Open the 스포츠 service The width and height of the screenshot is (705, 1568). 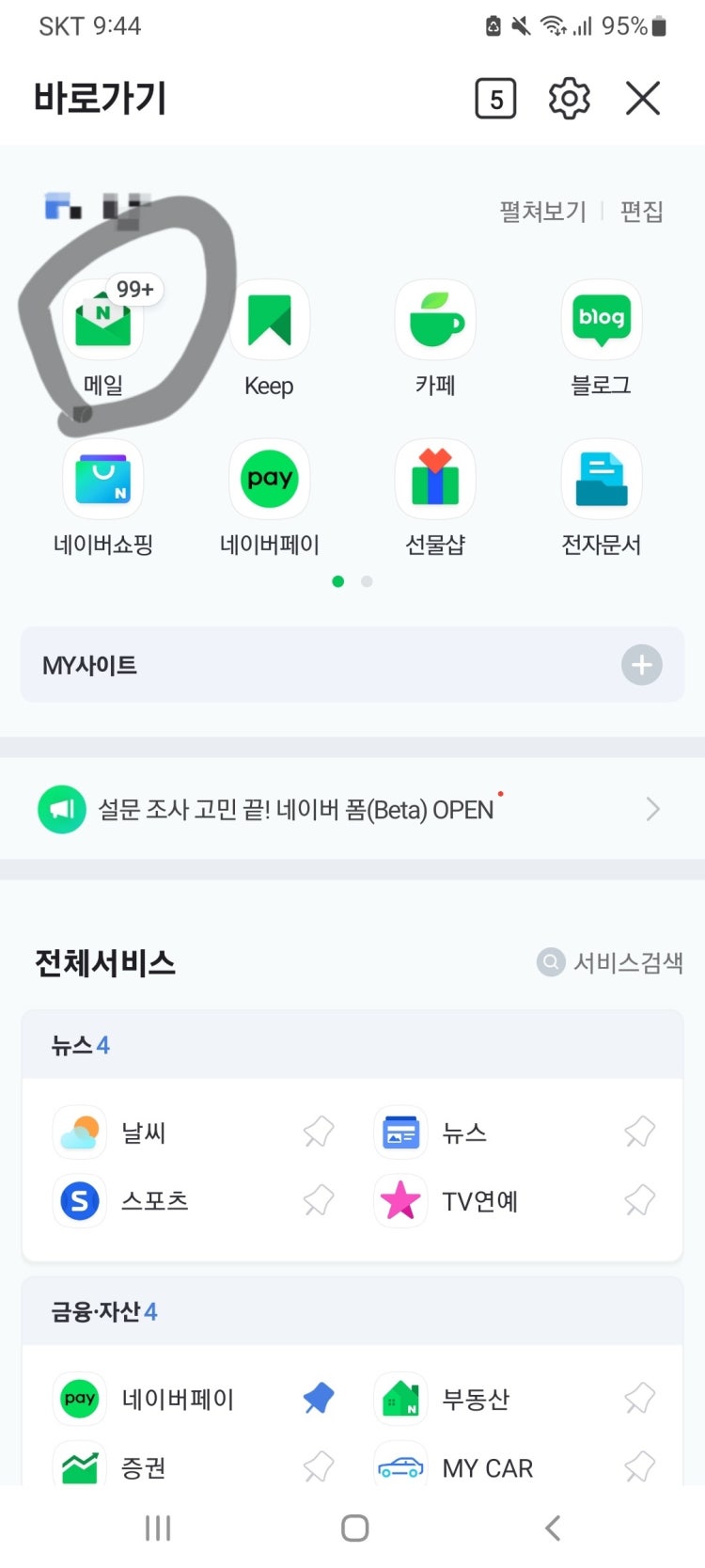[x=154, y=1201]
